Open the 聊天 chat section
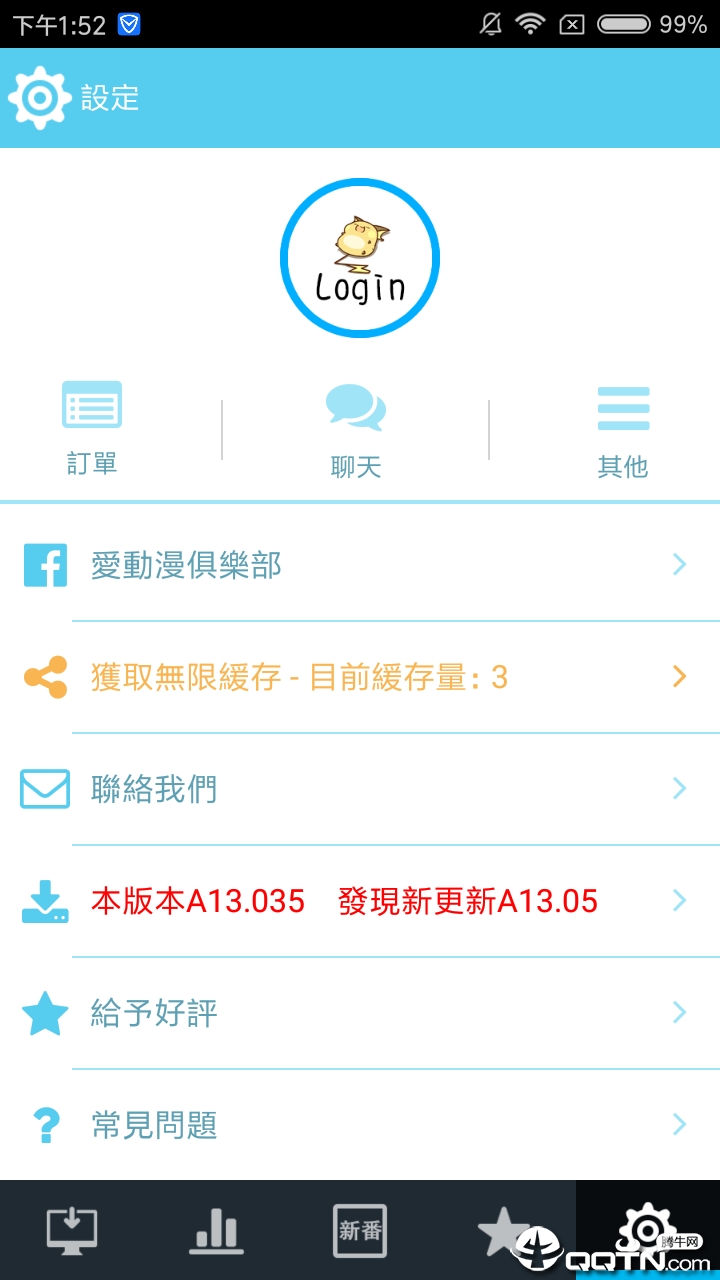This screenshot has height=1280, width=720. coord(356,430)
